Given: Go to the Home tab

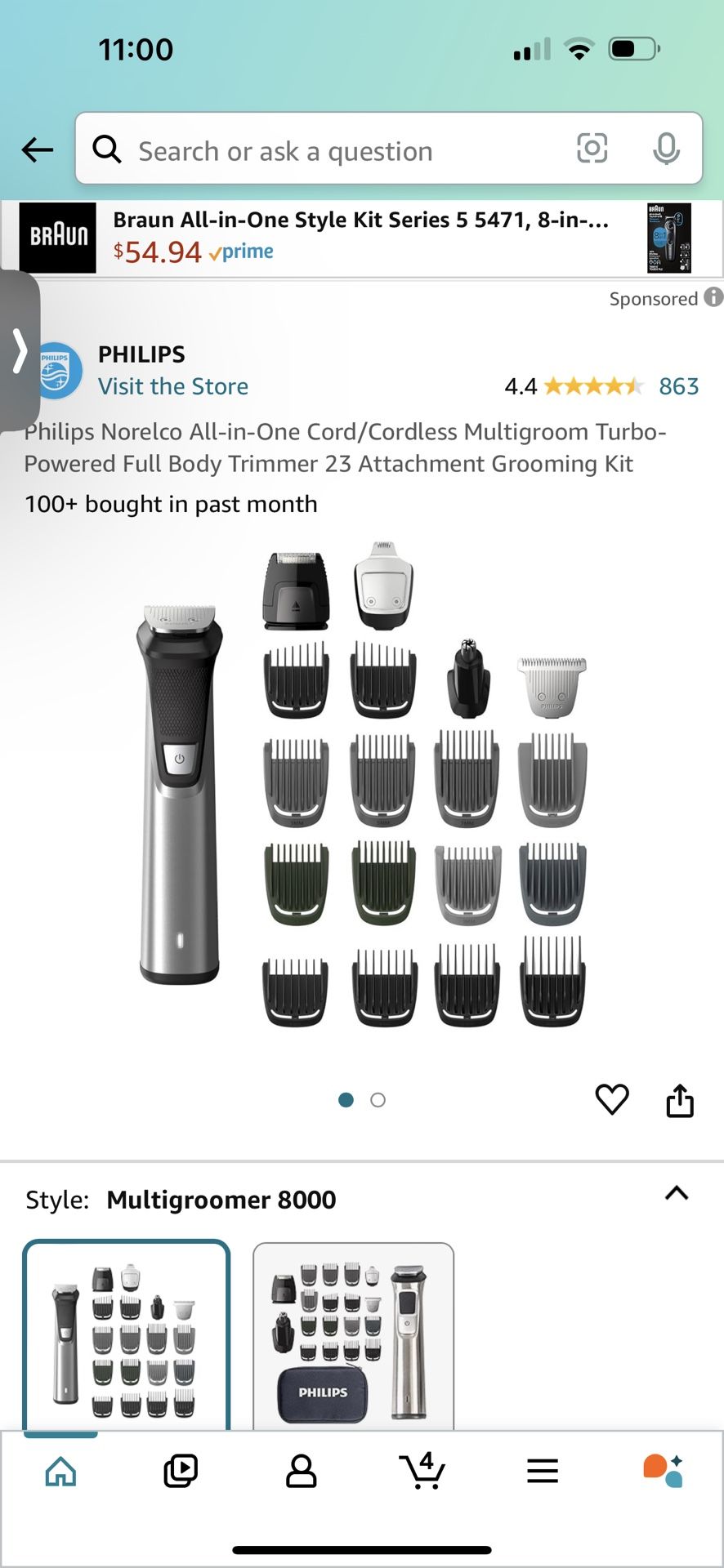Looking at the screenshot, I should [61, 1472].
